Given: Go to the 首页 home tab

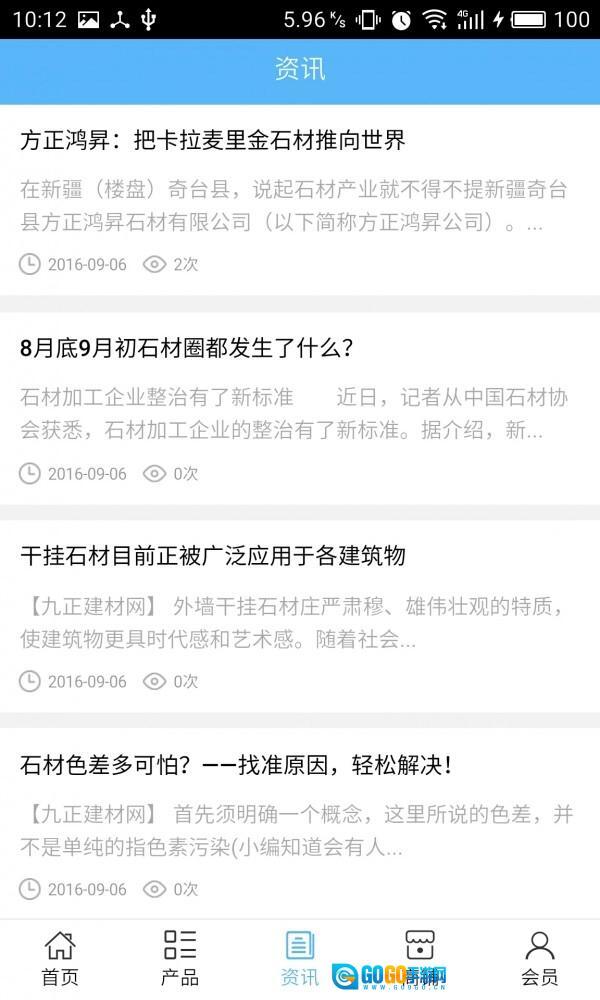Looking at the screenshot, I should point(60,957).
